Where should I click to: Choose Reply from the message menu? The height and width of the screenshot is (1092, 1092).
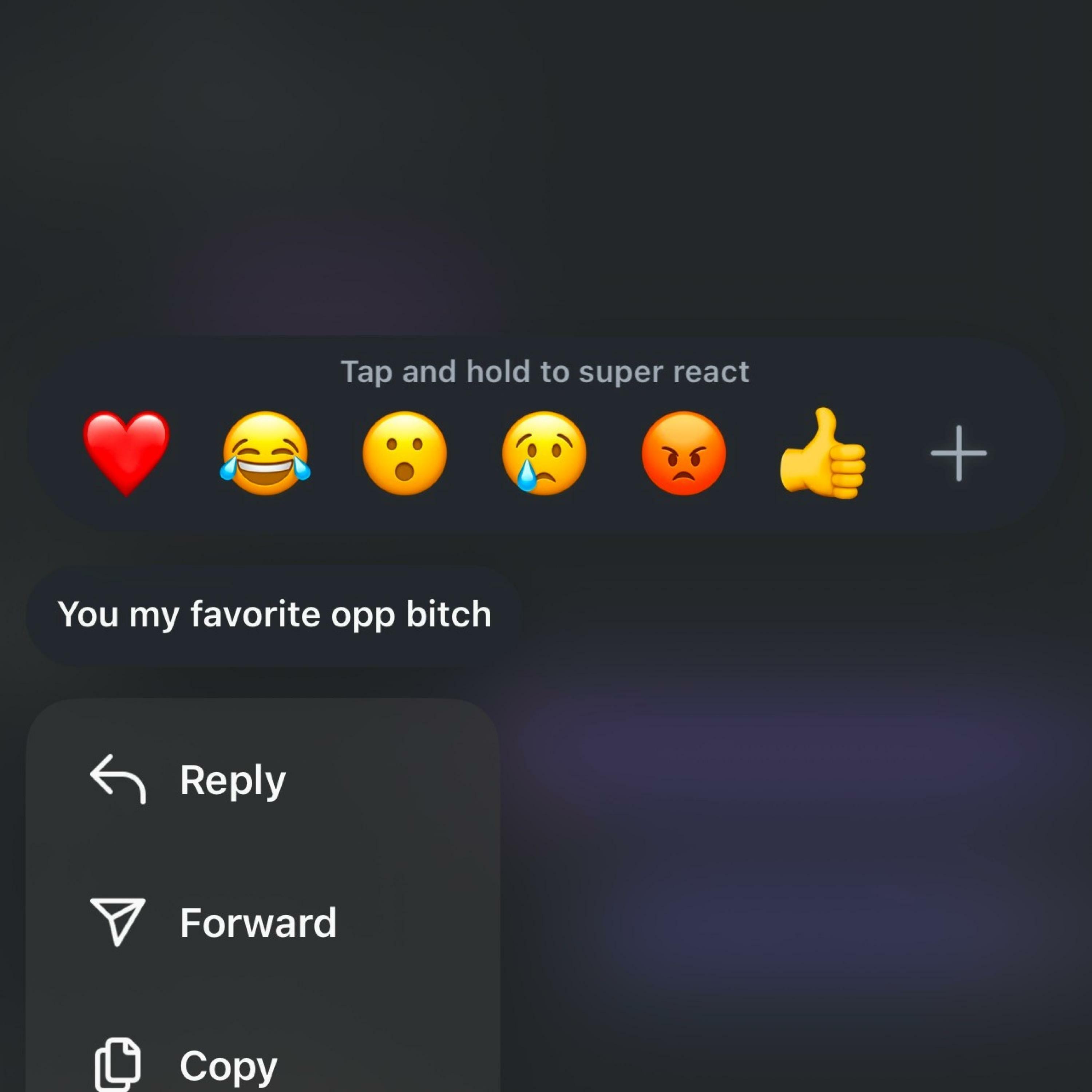(x=232, y=780)
